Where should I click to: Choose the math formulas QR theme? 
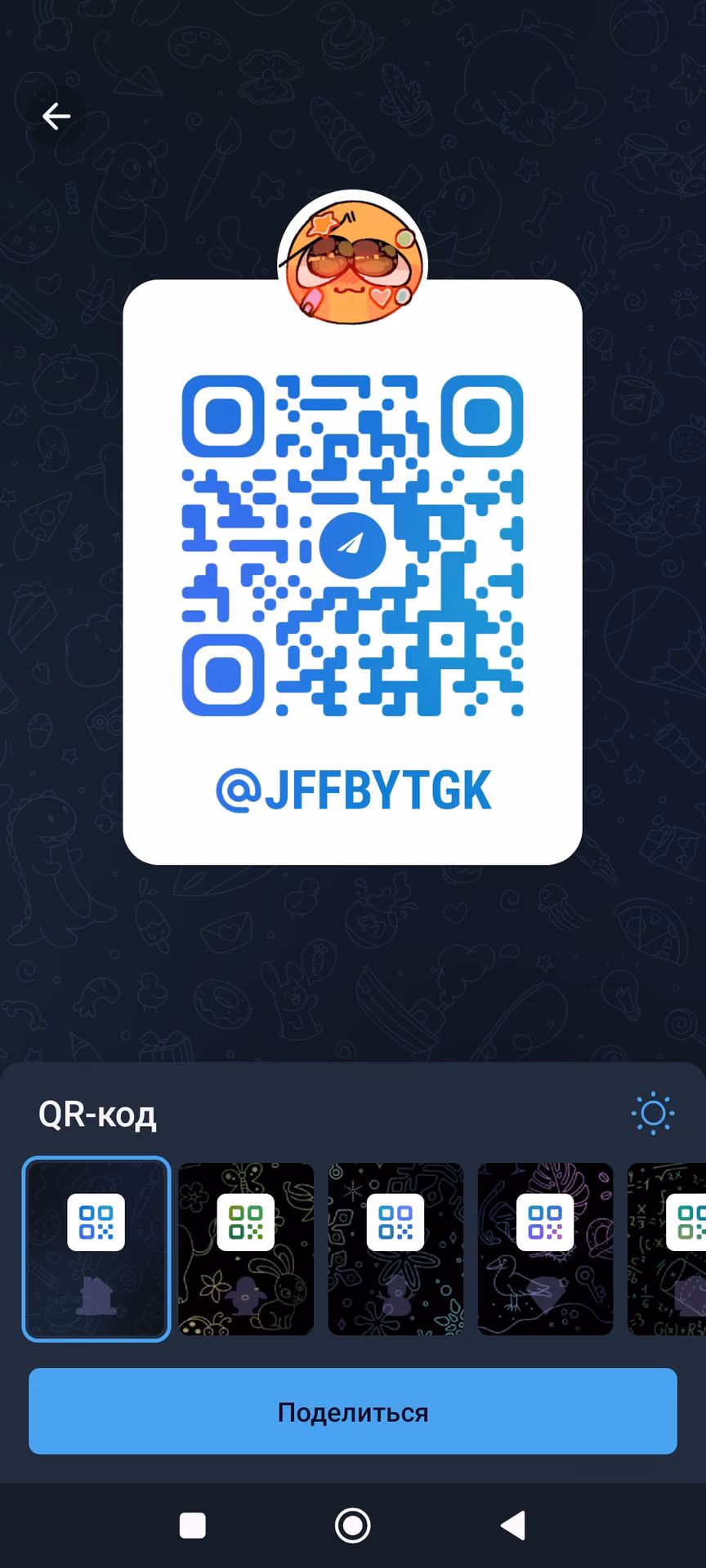coord(667,1249)
